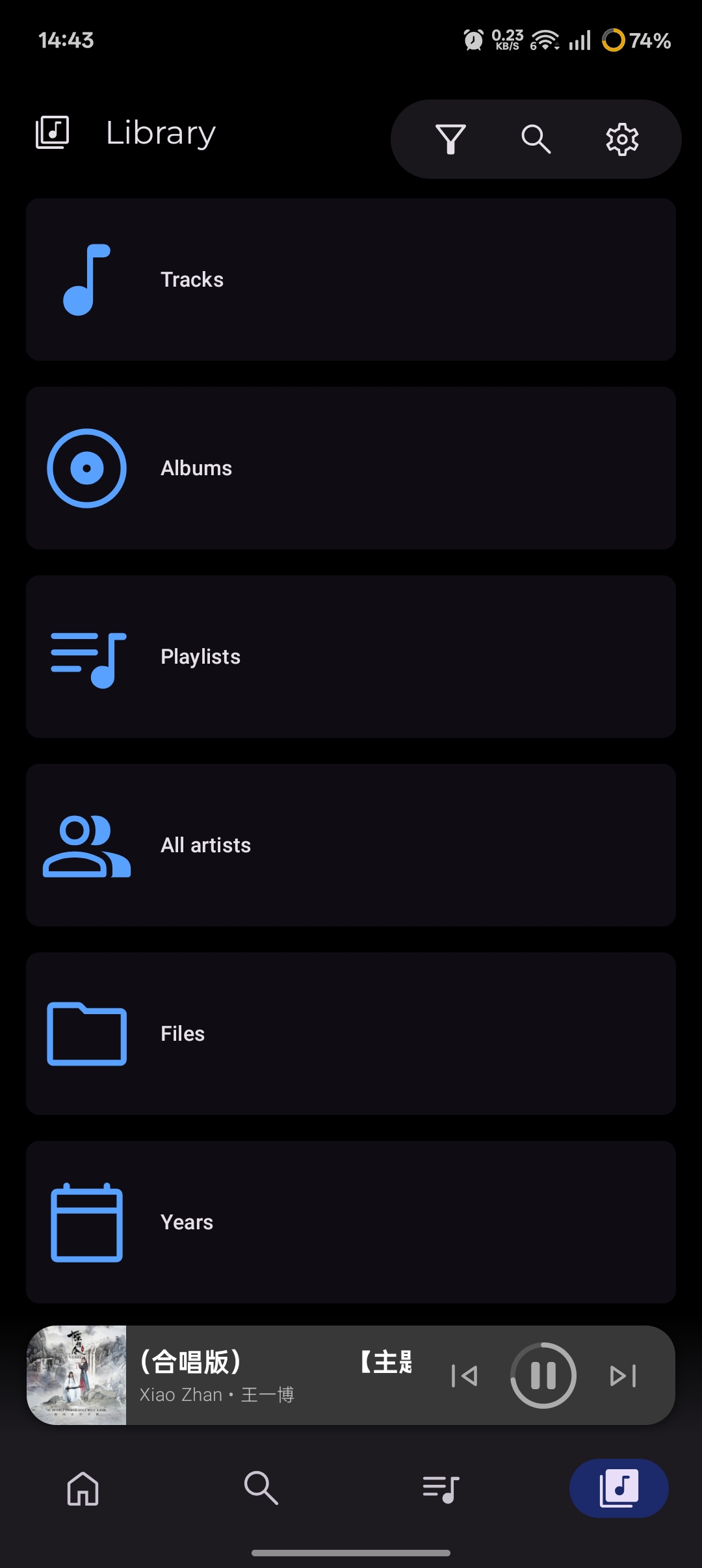Switch to the Home tab
Viewport: 702px width, 1568px height.
[83, 1488]
